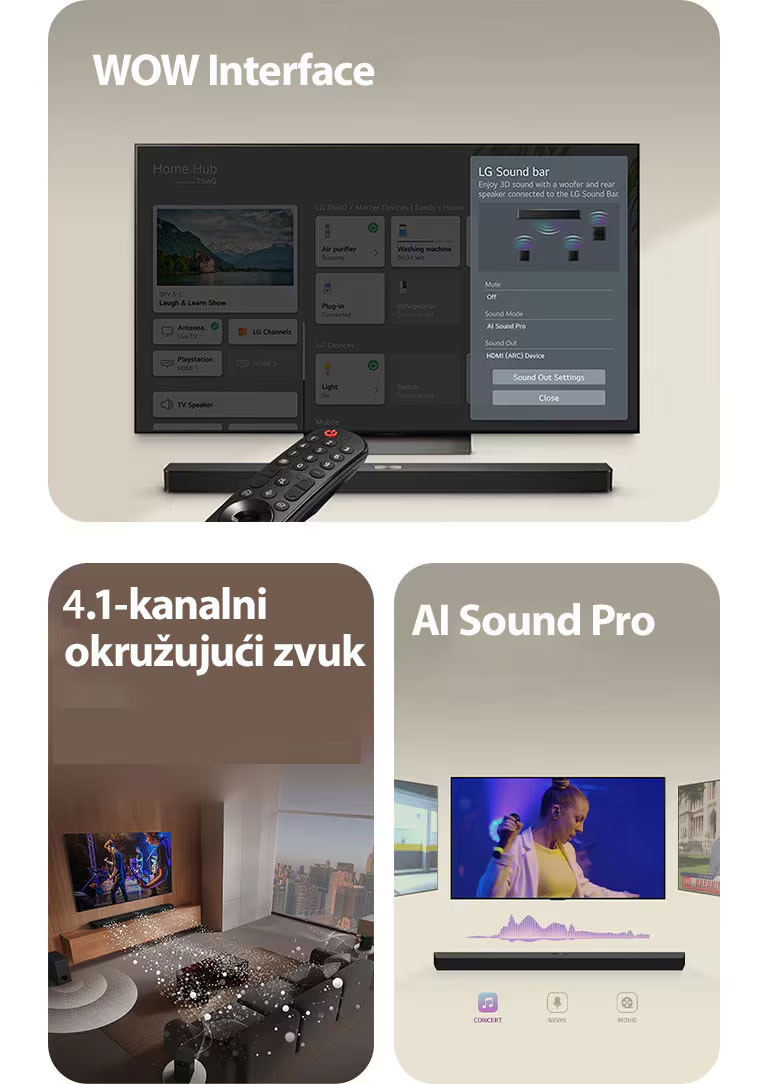Select the MOVIE film reel icon
768x1084 pixels.
pos(627,1002)
